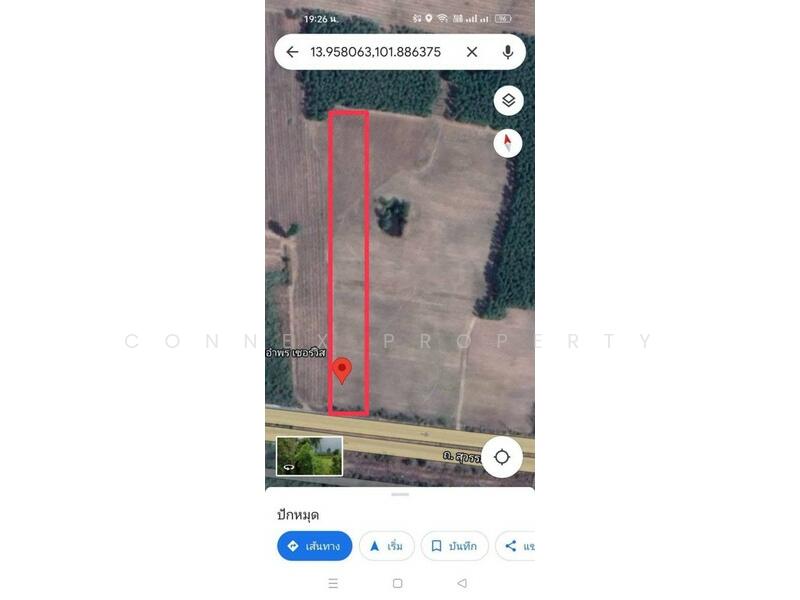Open the map layers selector
Image resolution: width=800 pixels, height=600 pixels.
point(508,100)
